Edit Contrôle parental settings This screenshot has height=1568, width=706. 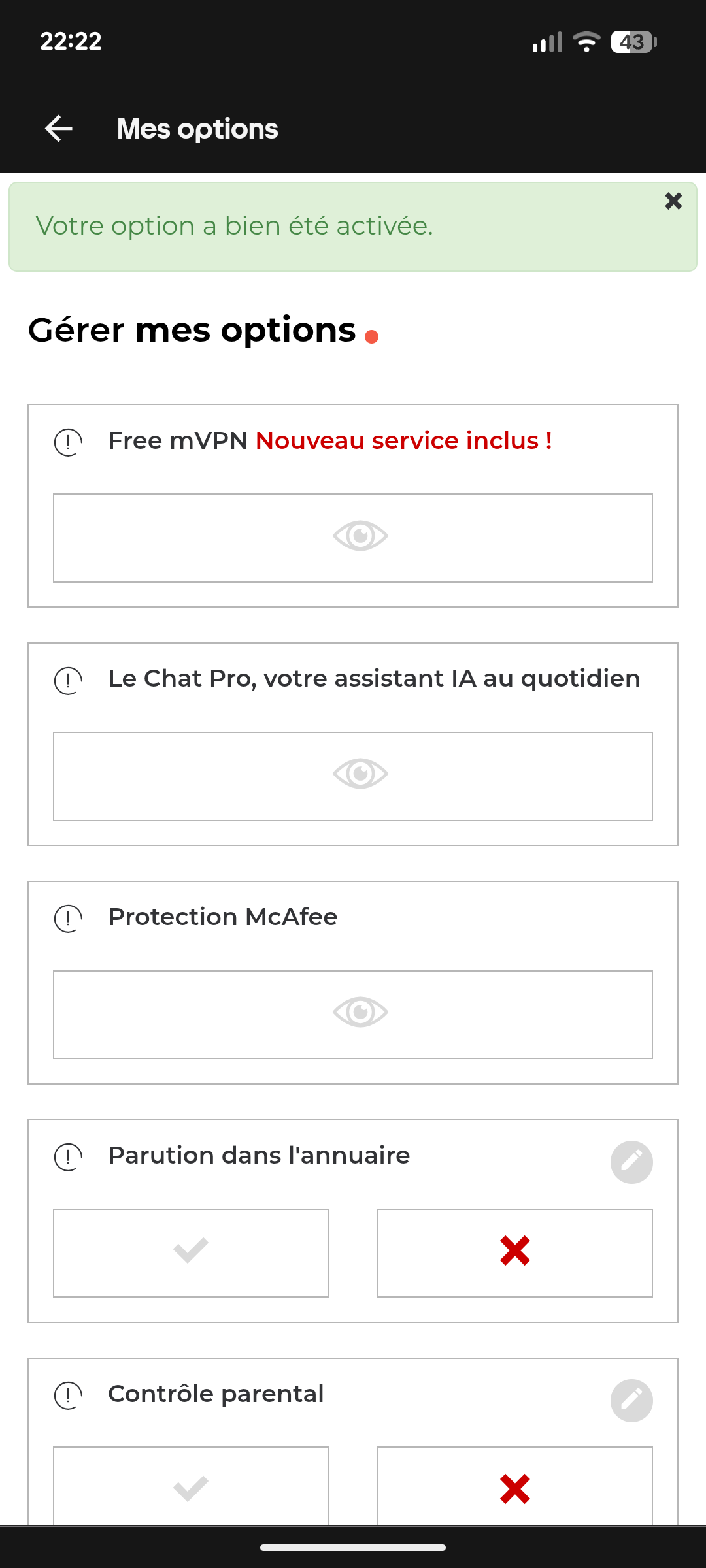point(631,1401)
